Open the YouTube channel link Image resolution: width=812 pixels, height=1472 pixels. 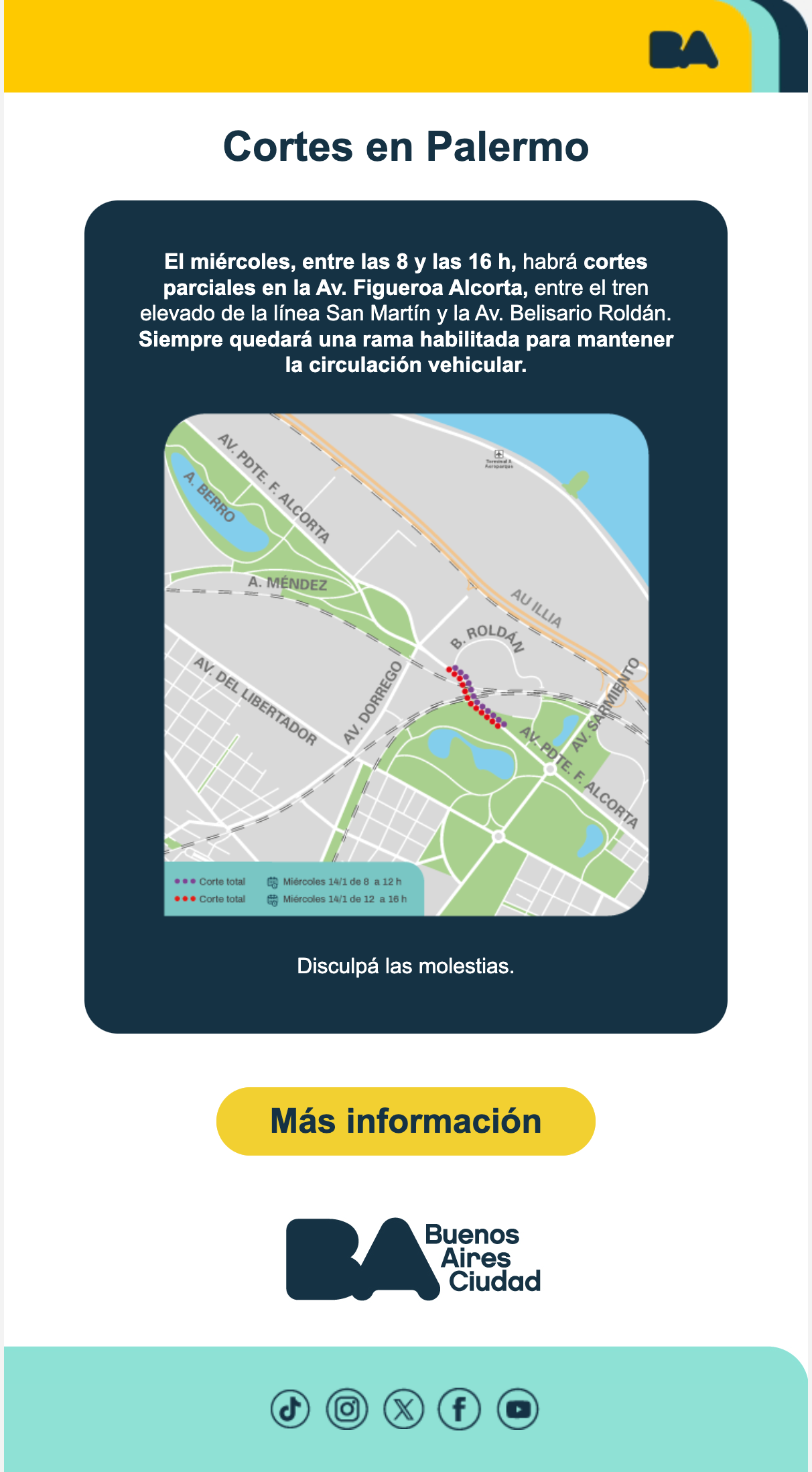(x=517, y=1408)
